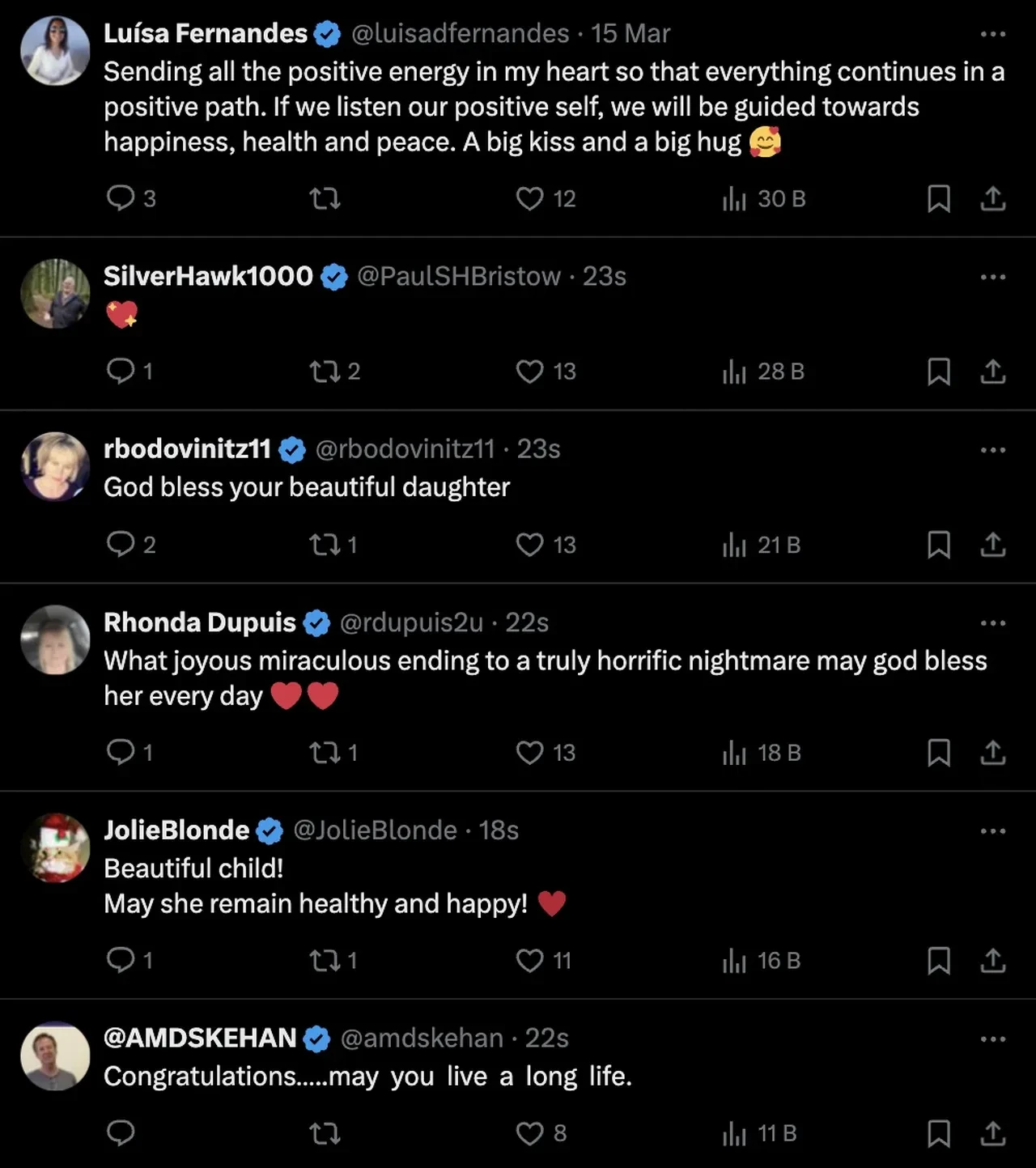This screenshot has width=1036, height=1168.
Task: Click rbodovinitz11's profile picture
Action: click(x=55, y=467)
